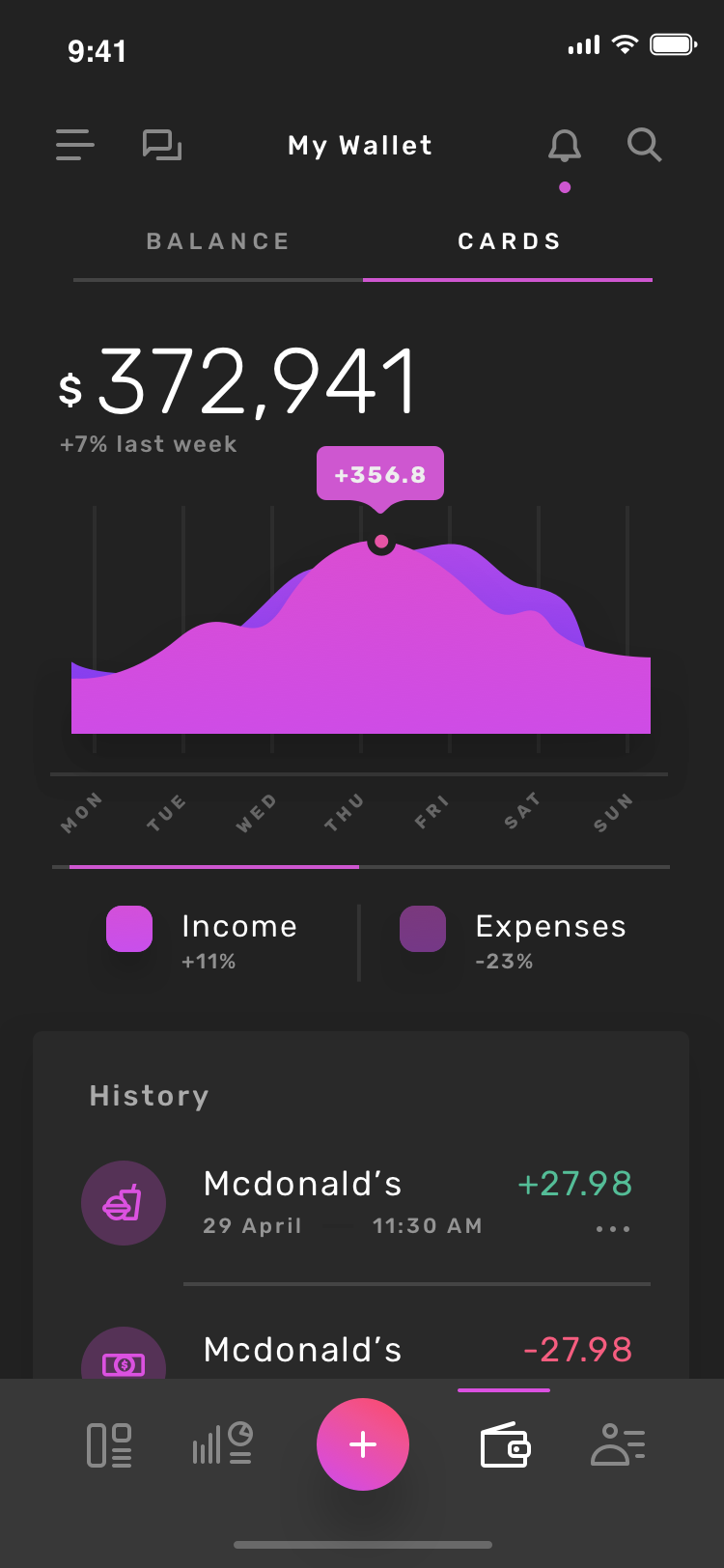Tap the Thursday point on the chart
The image size is (724, 1568).
pos(381,542)
